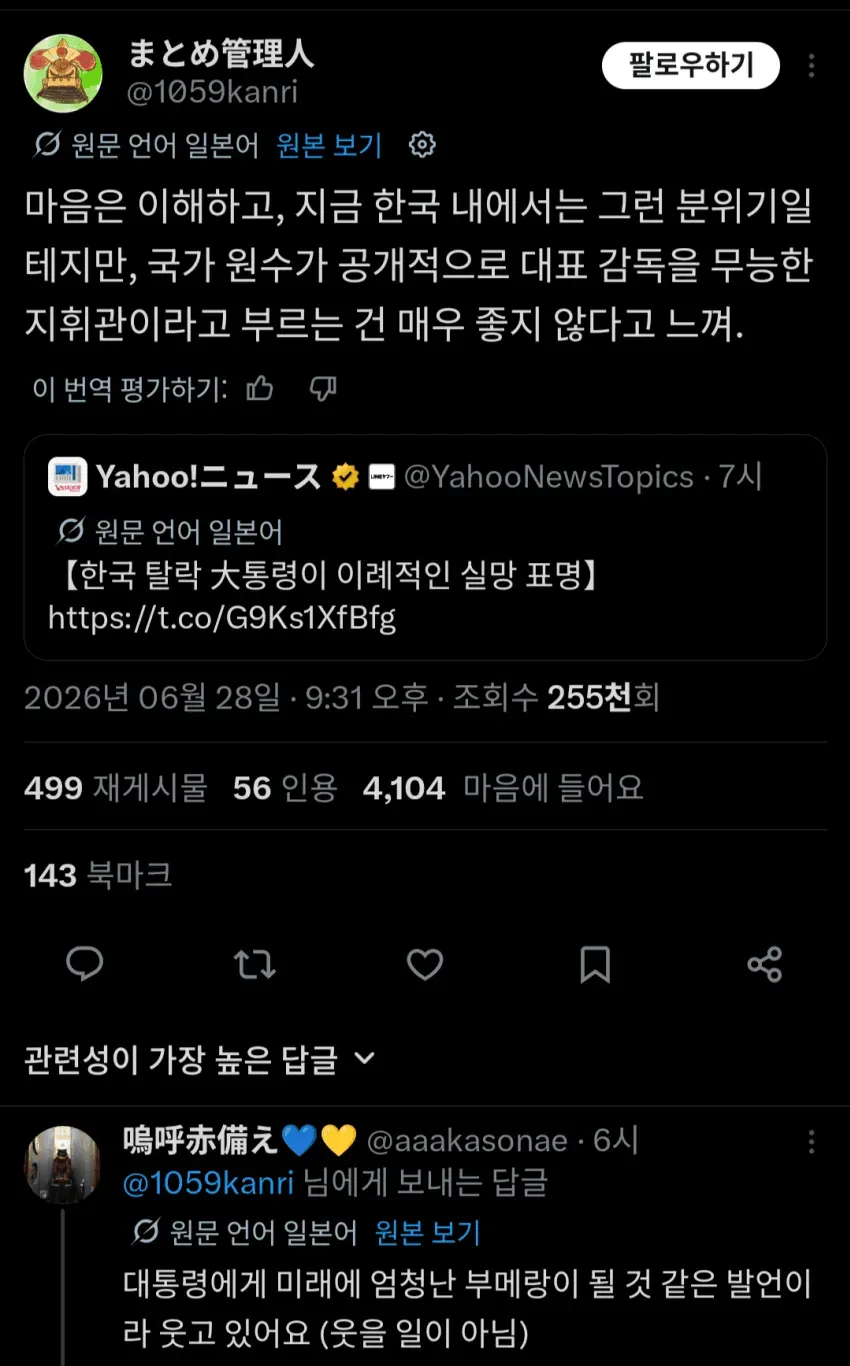850x1366 pixels.
Task: Open overflow menu on 嗚呼赤備え's reply
Action: click(x=811, y=1142)
